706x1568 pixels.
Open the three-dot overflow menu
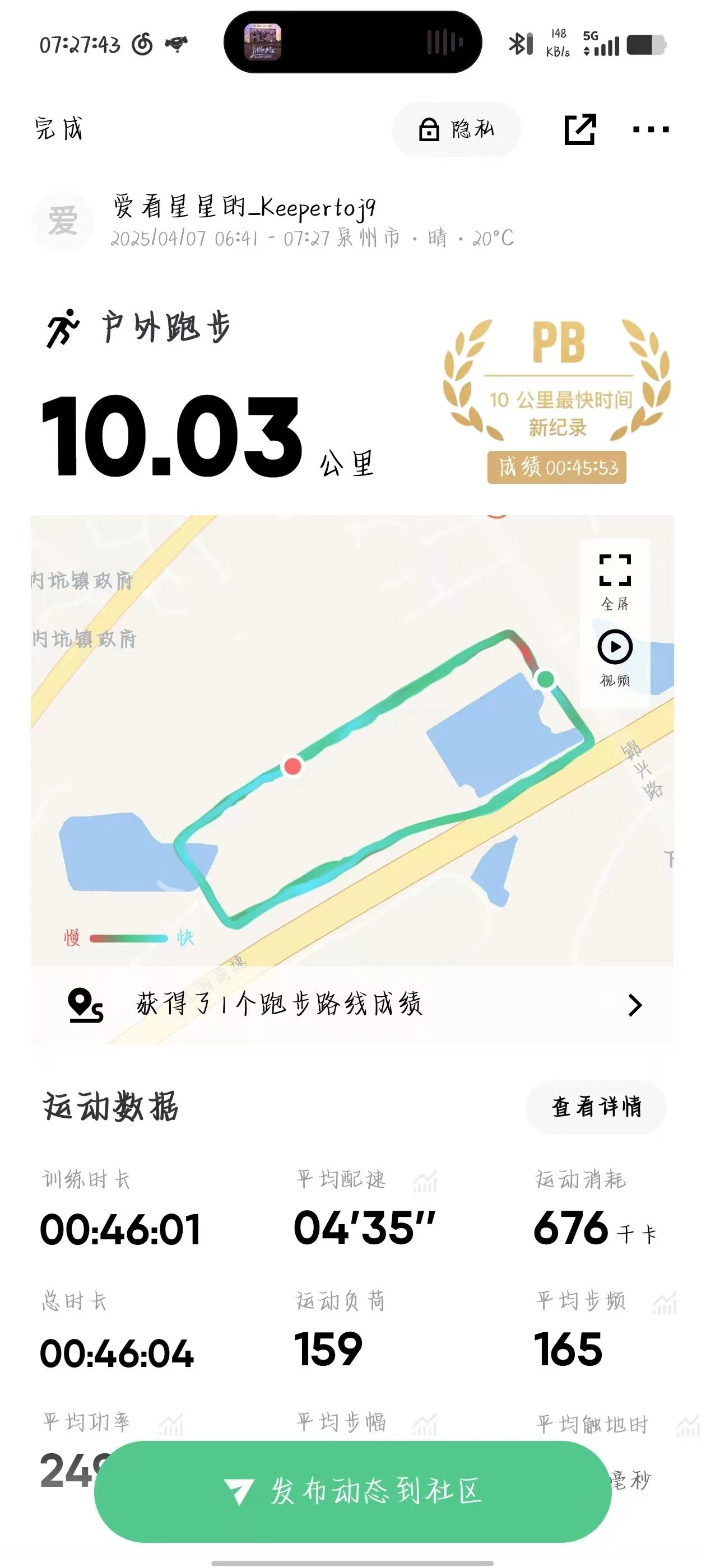(651, 129)
